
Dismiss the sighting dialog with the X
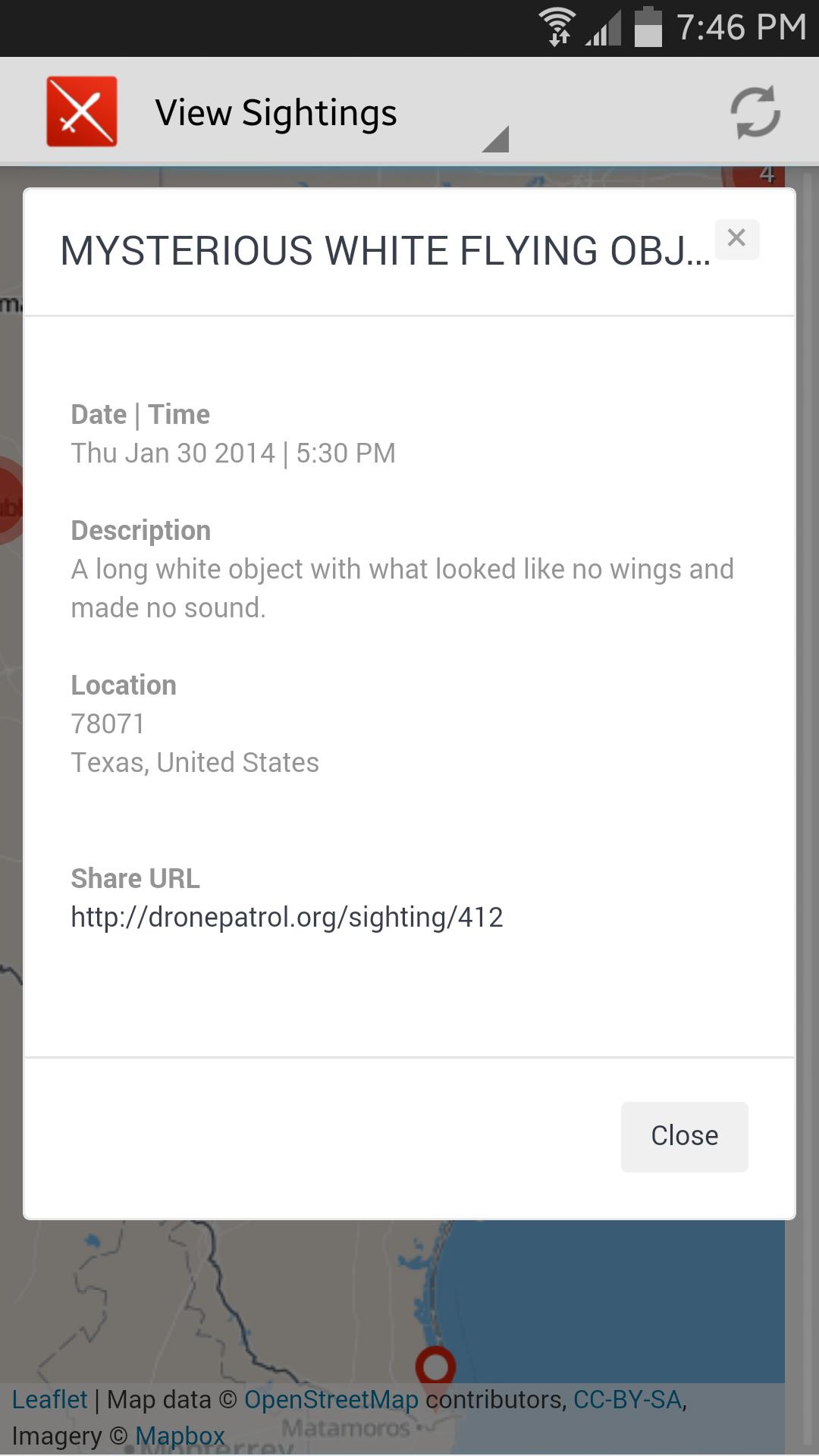coord(736,239)
